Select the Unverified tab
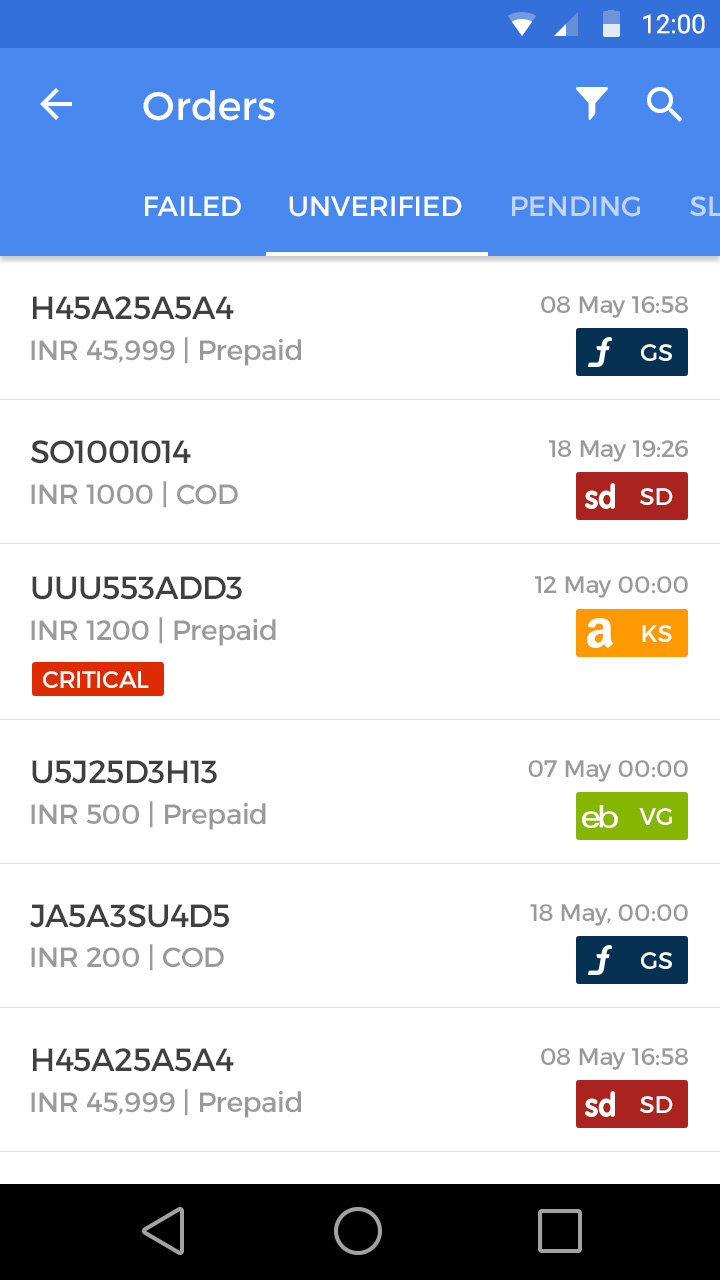Image resolution: width=720 pixels, height=1280 pixels. point(375,207)
